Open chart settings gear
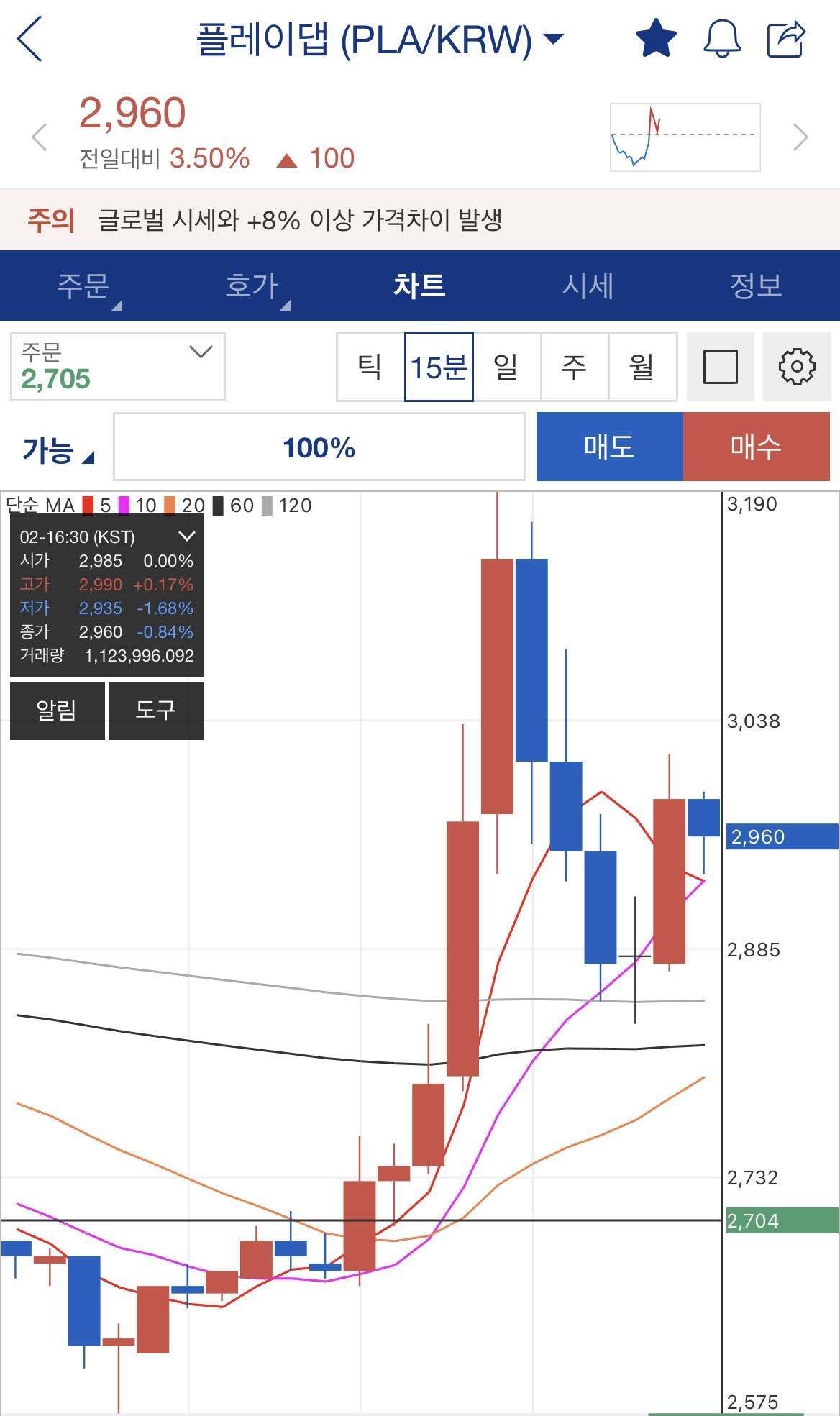 coord(797,367)
